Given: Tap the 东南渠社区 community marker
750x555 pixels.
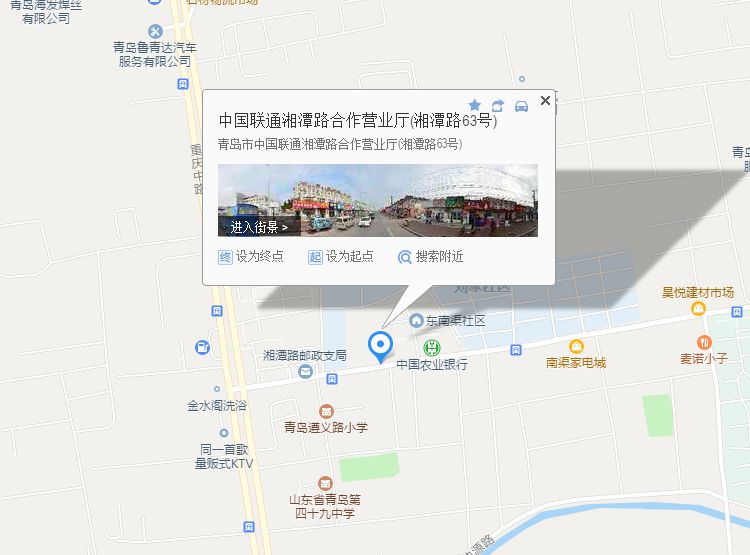Looking at the screenshot, I should click(415, 321).
